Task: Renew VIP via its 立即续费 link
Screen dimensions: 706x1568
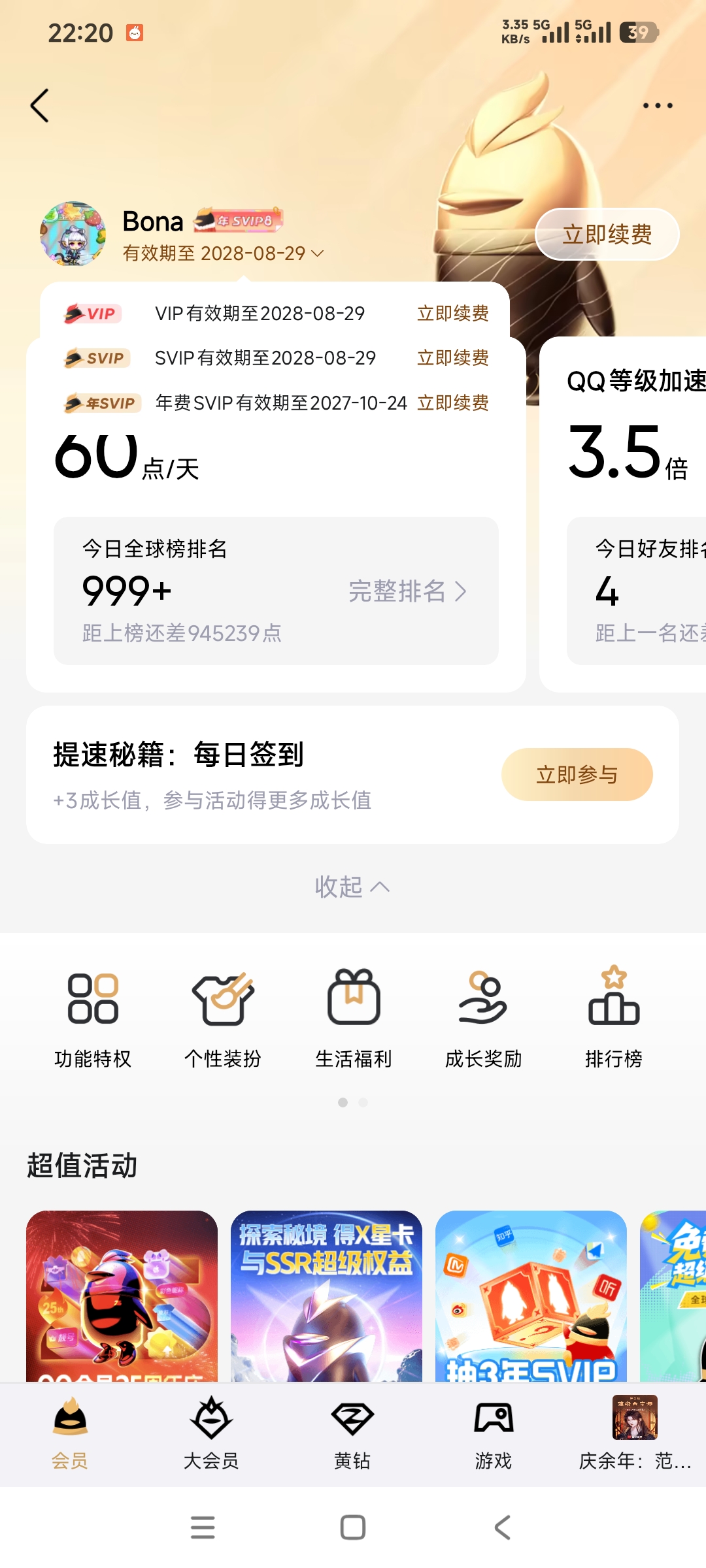Action: pos(452,314)
